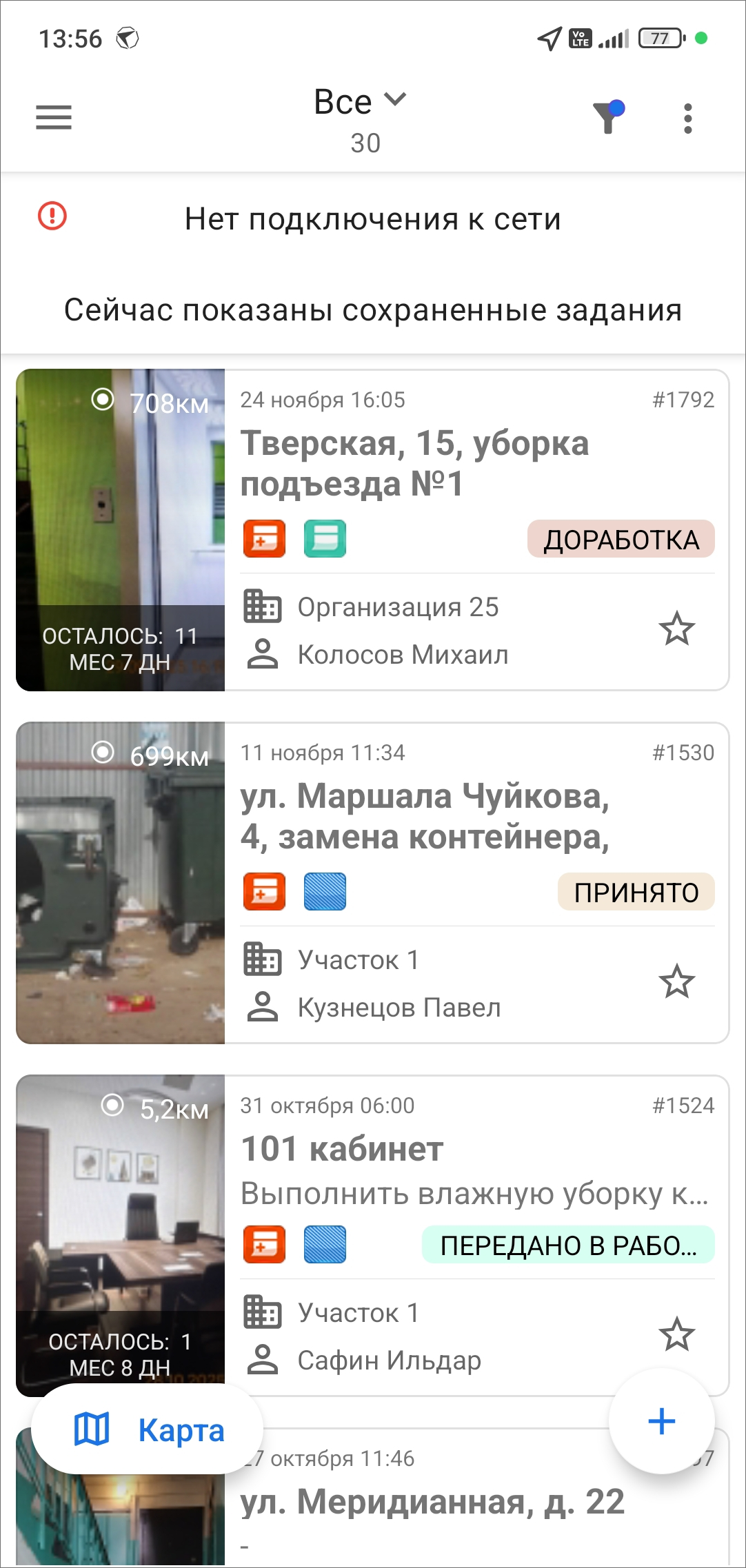This screenshot has width=746, height=1568.
Task: Open task "ул. Меридианная, д. 22"
Action: tap(432, 1502)
